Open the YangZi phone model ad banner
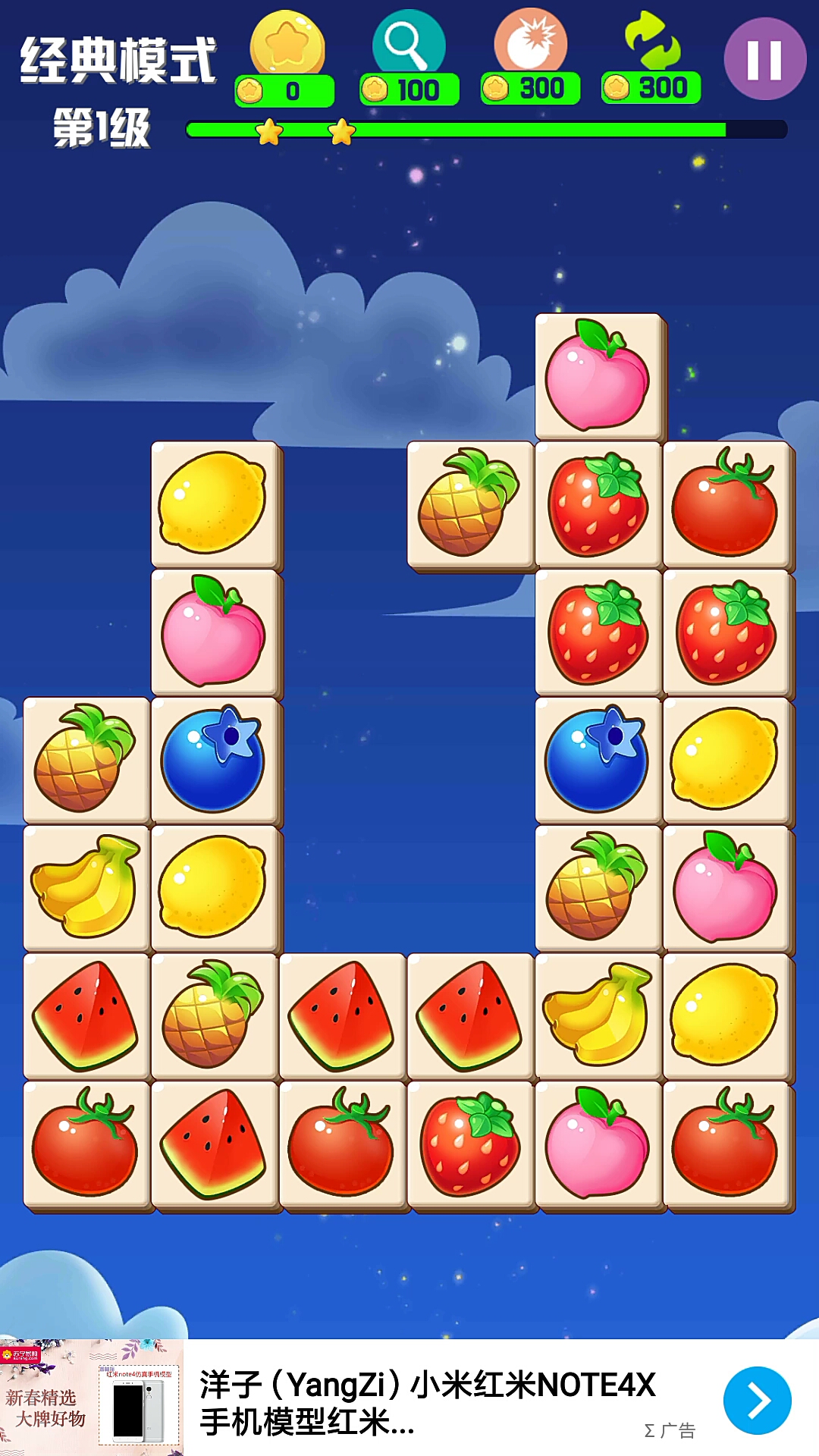The image size is (819, 1456). coord(409,1398)
